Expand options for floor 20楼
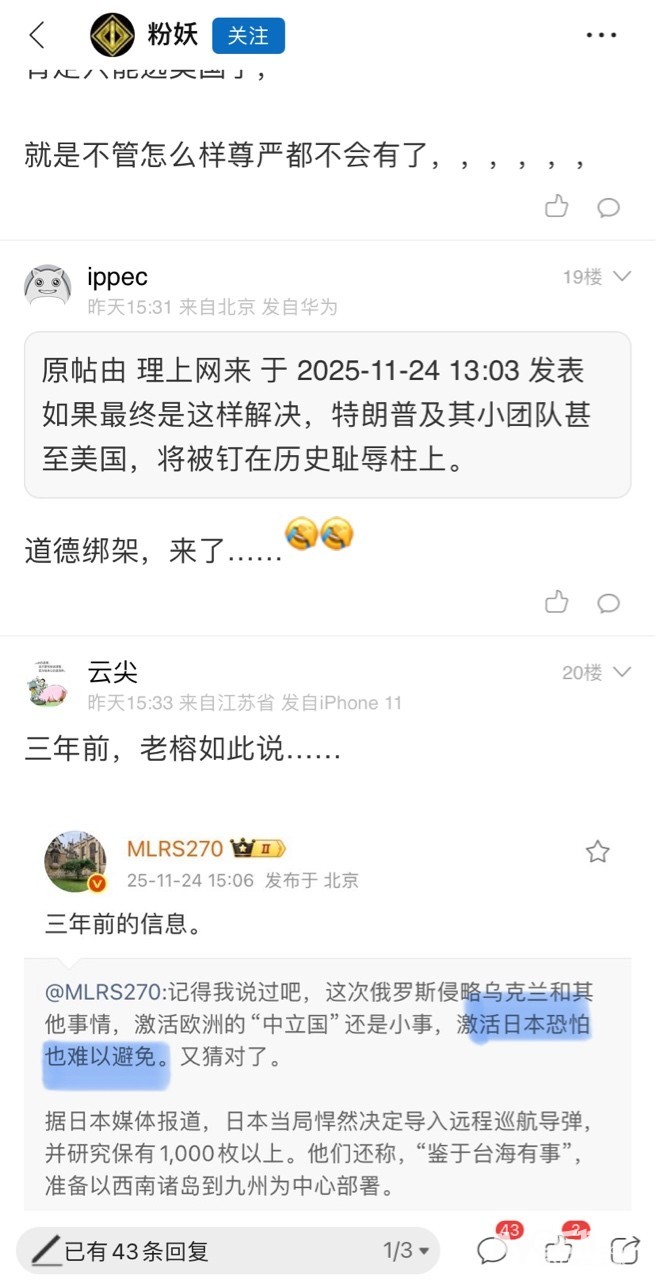The image size is (656, 1280). point(621,673)
